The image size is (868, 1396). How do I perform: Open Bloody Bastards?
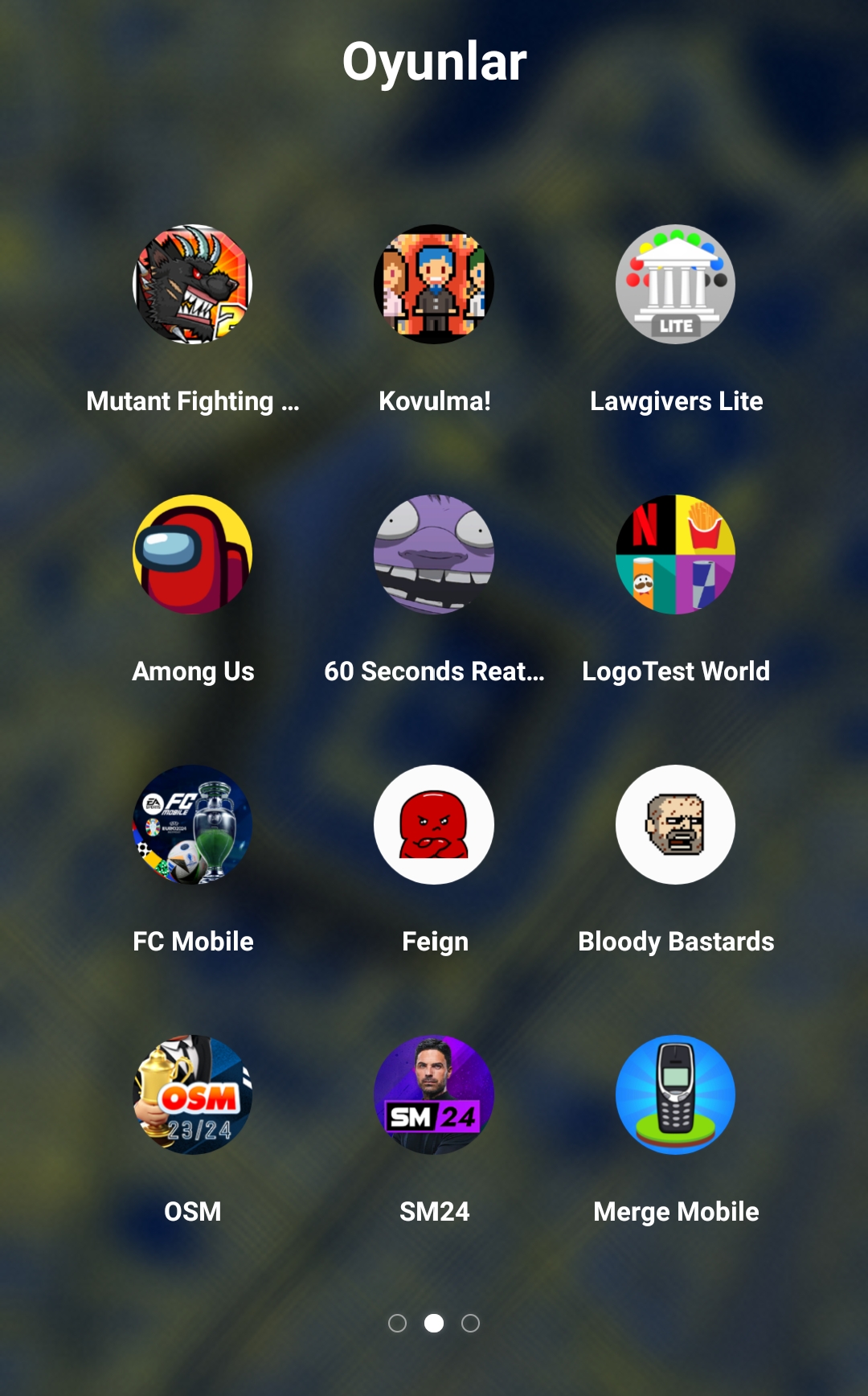676,824
